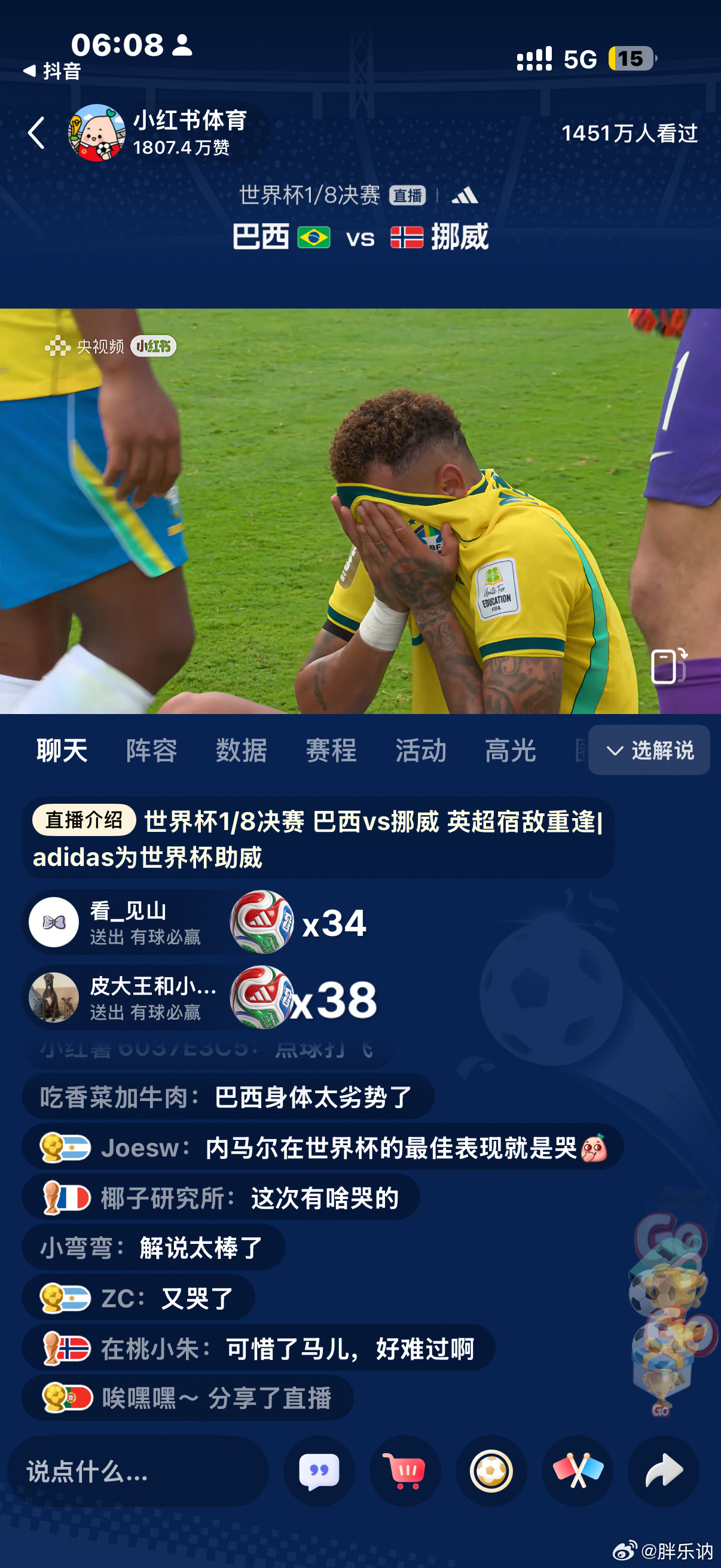Image resolution: width=721 pixels, height=1568 pixels.
Task: Go back using the top-left arrow
Action: (36, 133)
